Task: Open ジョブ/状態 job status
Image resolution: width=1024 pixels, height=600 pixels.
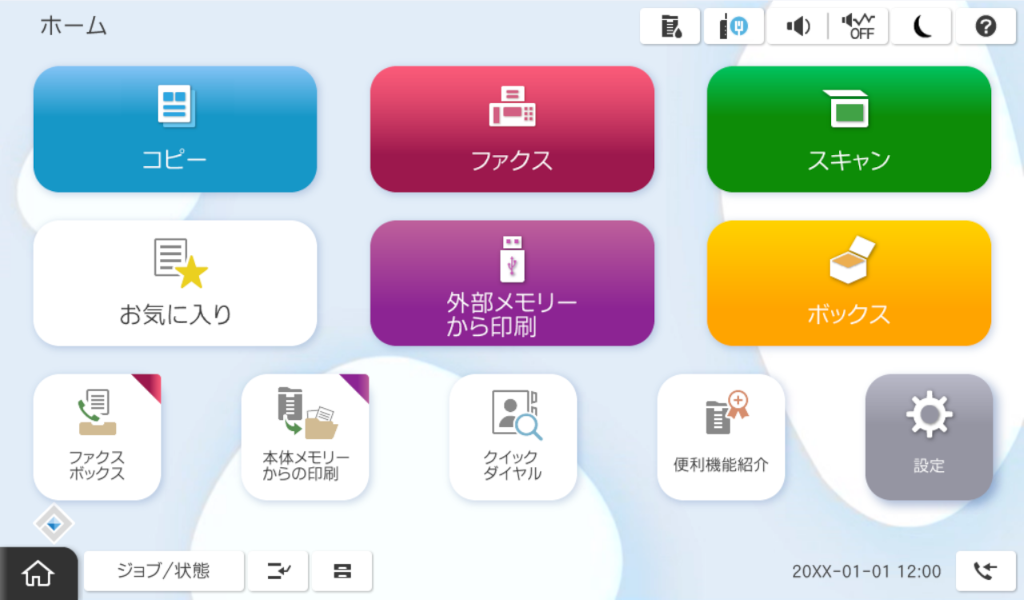Action: pyautogui.click(x=163, y=571)
